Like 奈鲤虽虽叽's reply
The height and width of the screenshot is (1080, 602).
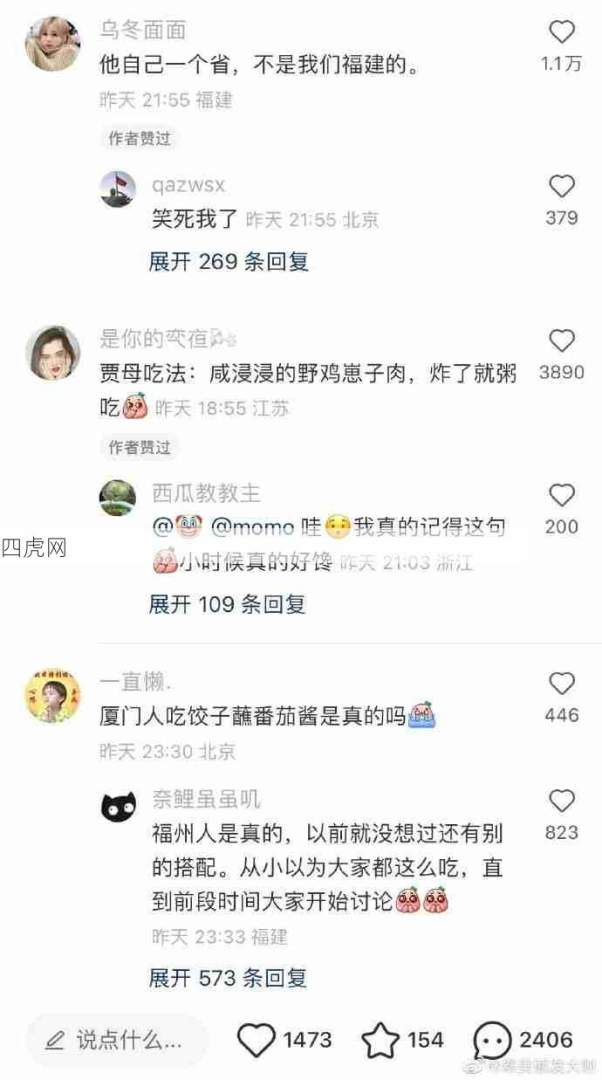pyautogui.click(x=562, y=801)
